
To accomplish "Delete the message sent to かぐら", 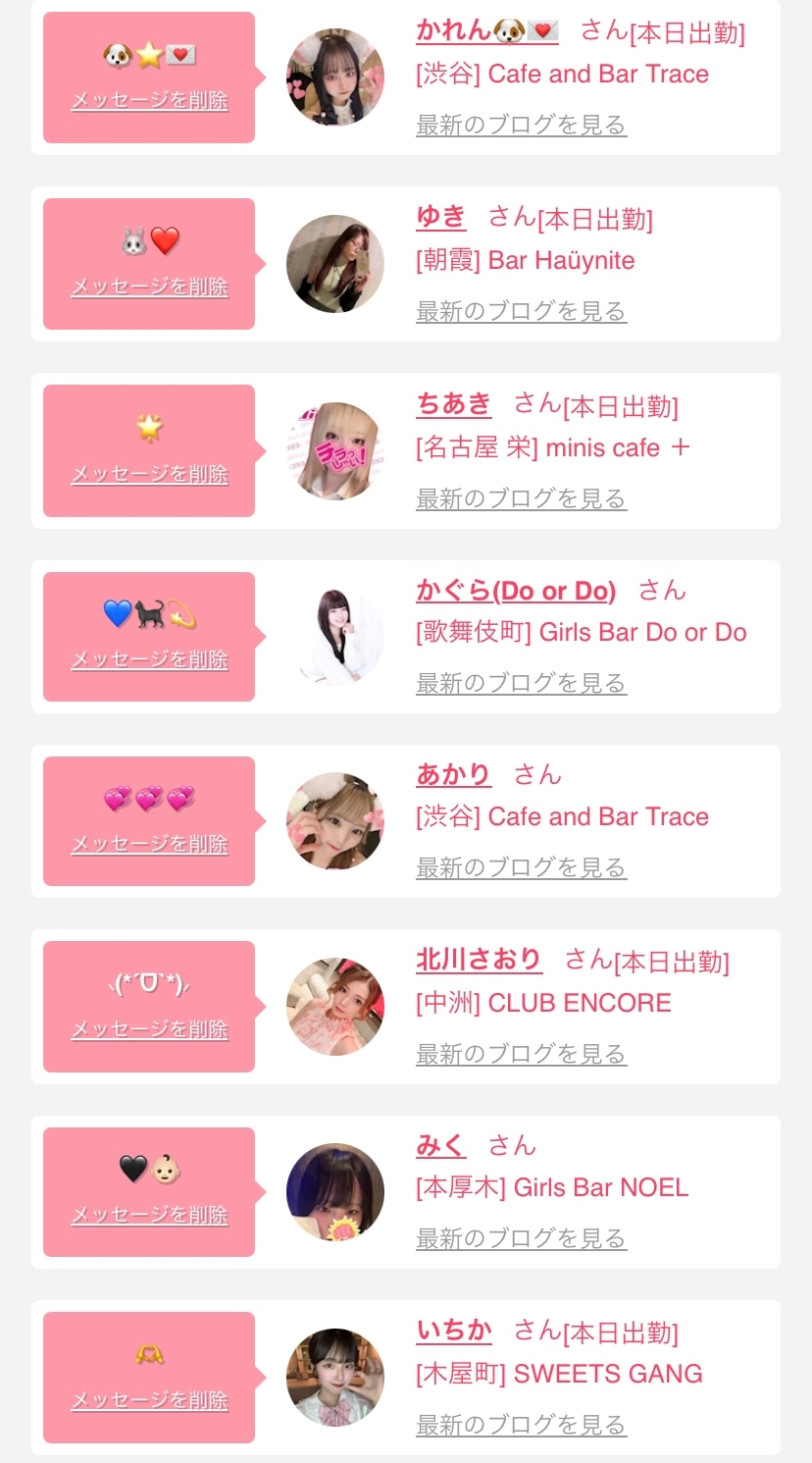I will coord(149,660).
